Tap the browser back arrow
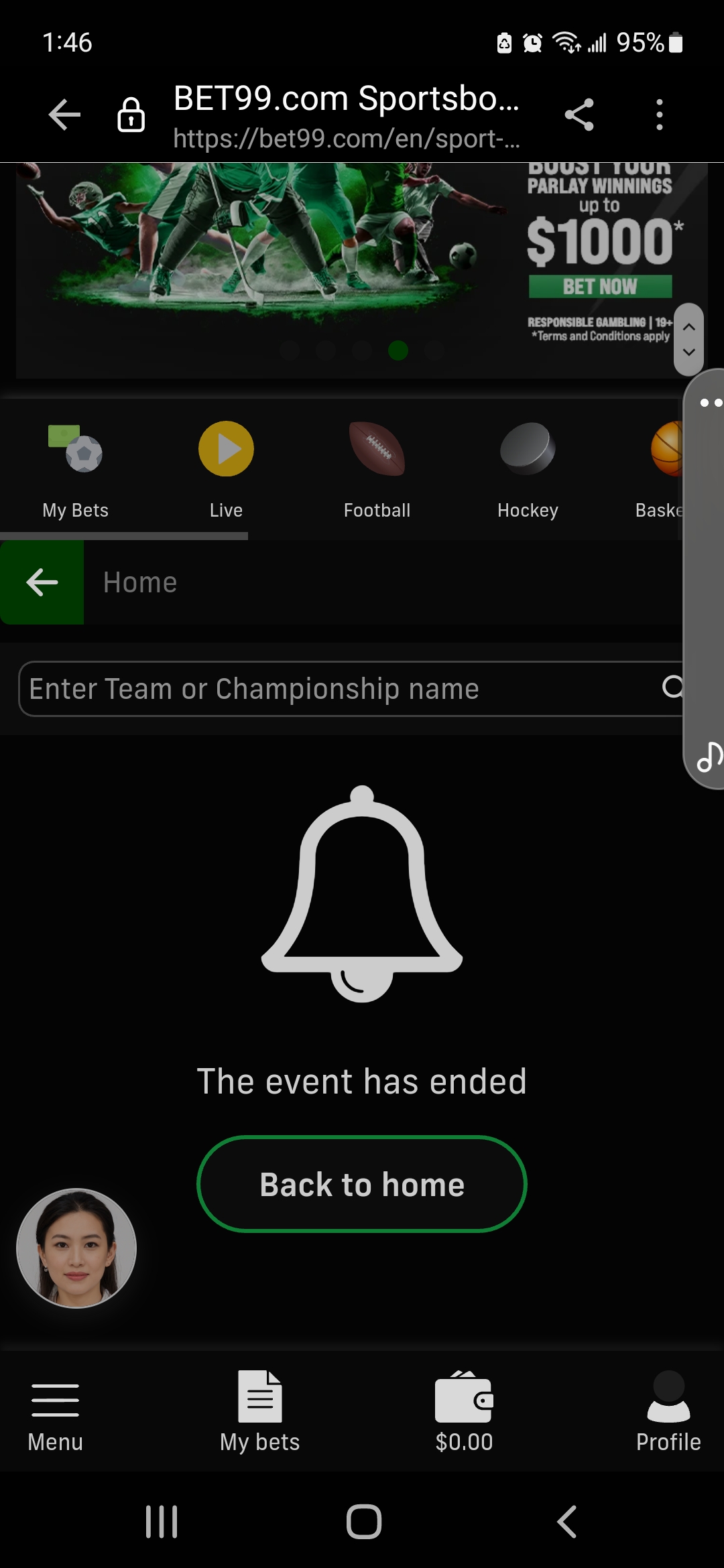This screenshot has width=724, height=1568. (x=64, y=115)
